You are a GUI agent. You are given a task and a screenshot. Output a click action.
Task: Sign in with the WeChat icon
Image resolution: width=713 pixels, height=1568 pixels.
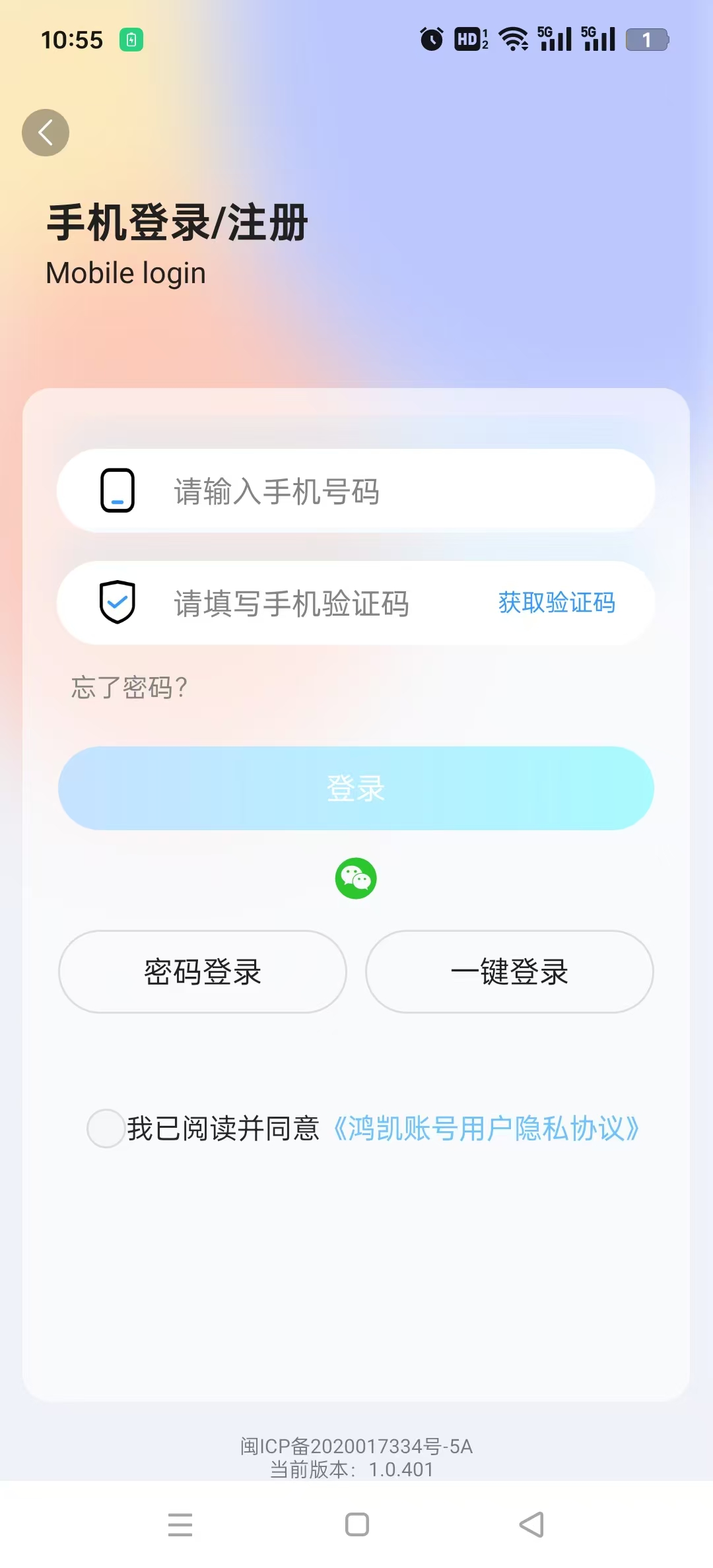pyautogui.click(x=356, y=878)
